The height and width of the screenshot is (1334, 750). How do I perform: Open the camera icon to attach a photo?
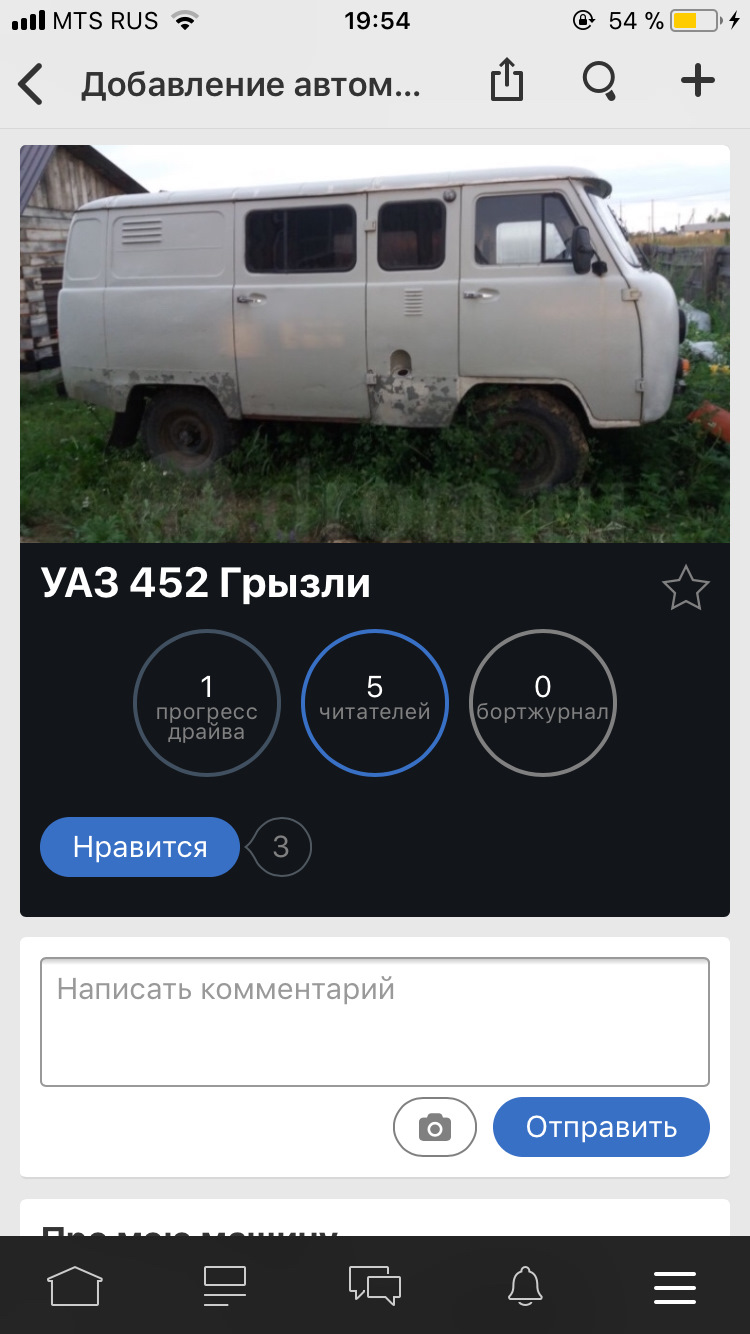coord(434,1126)
